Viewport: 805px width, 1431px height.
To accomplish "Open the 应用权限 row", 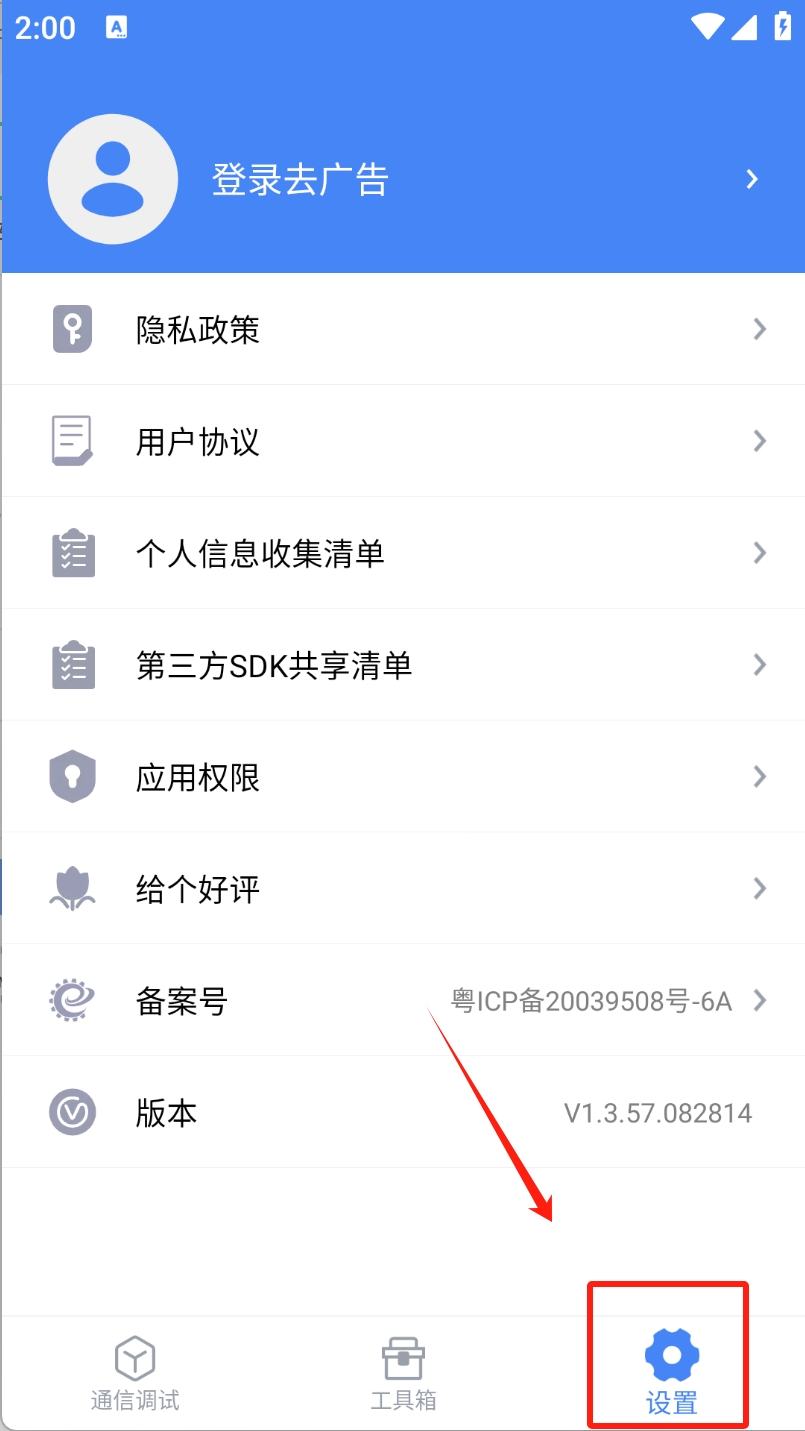I will click(402, 777).
